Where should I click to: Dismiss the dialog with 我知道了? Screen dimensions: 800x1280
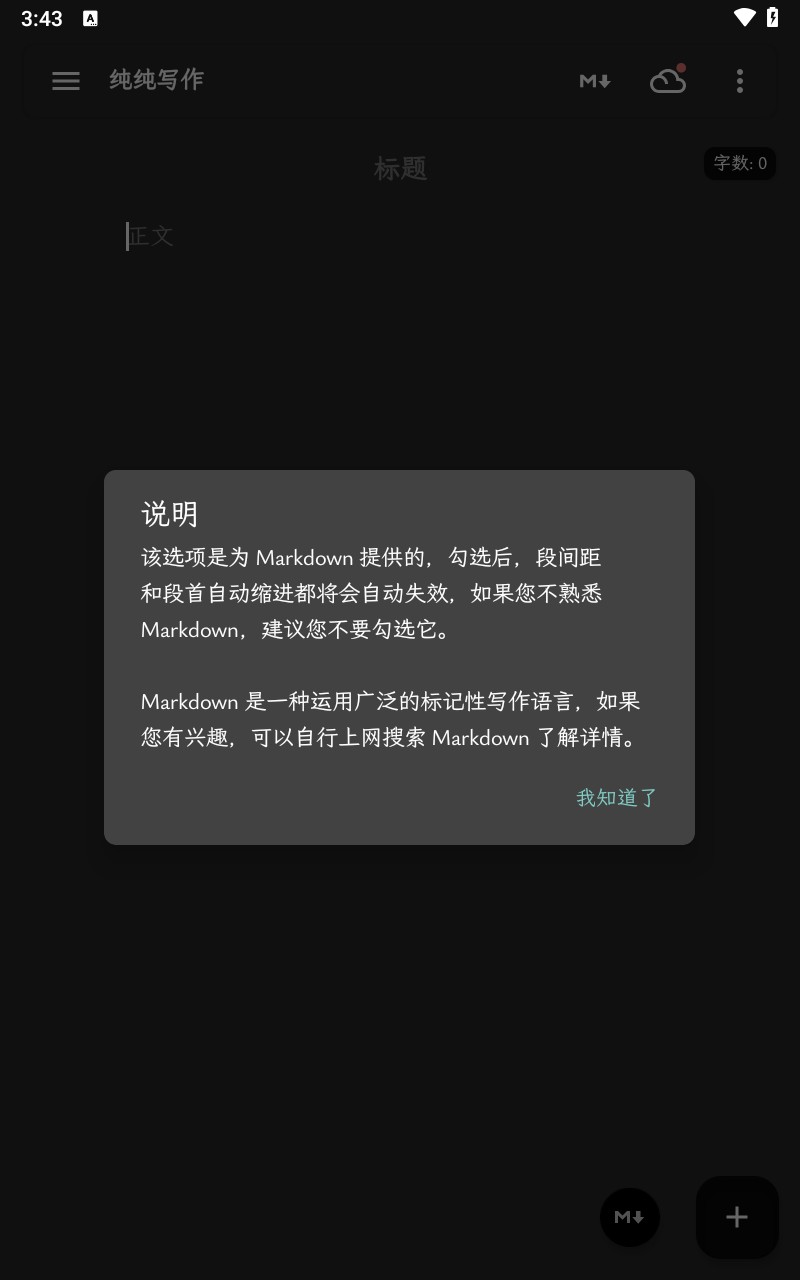coord(615,797)
